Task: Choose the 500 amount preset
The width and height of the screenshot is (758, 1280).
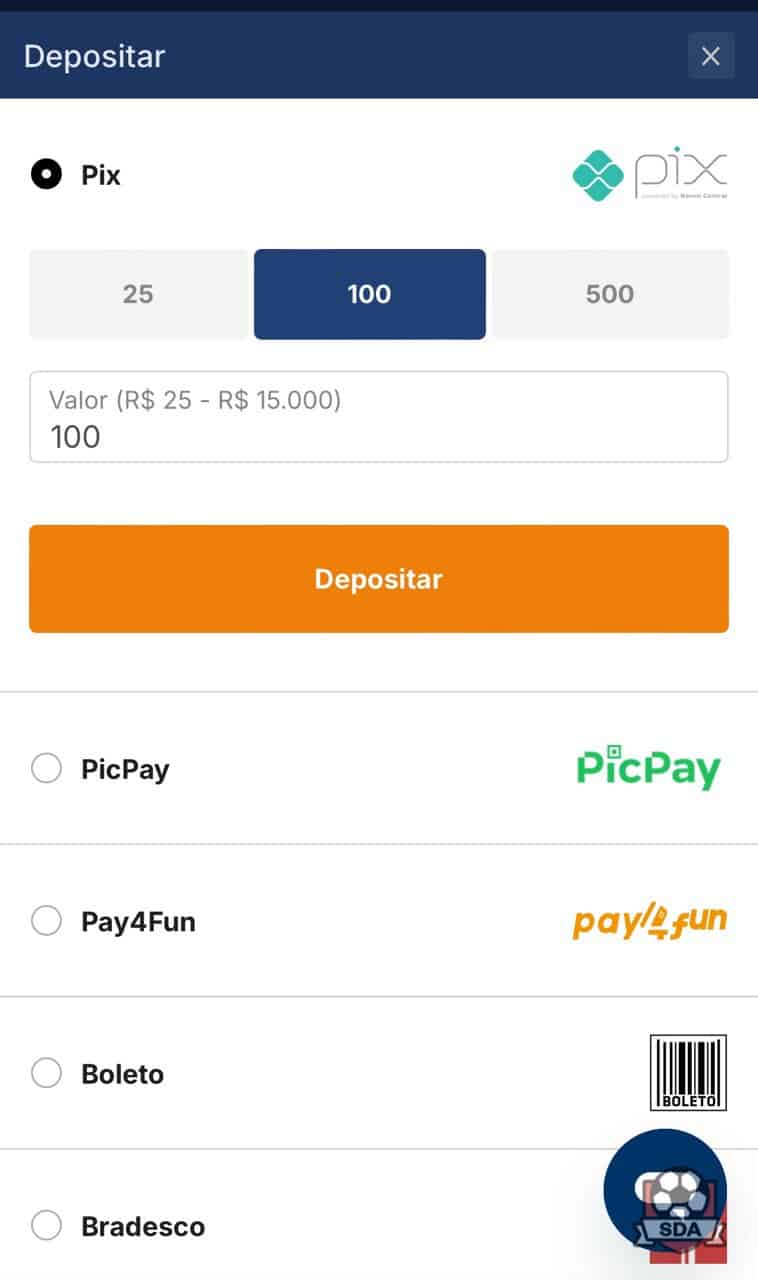Action: (x=610, y=294)
